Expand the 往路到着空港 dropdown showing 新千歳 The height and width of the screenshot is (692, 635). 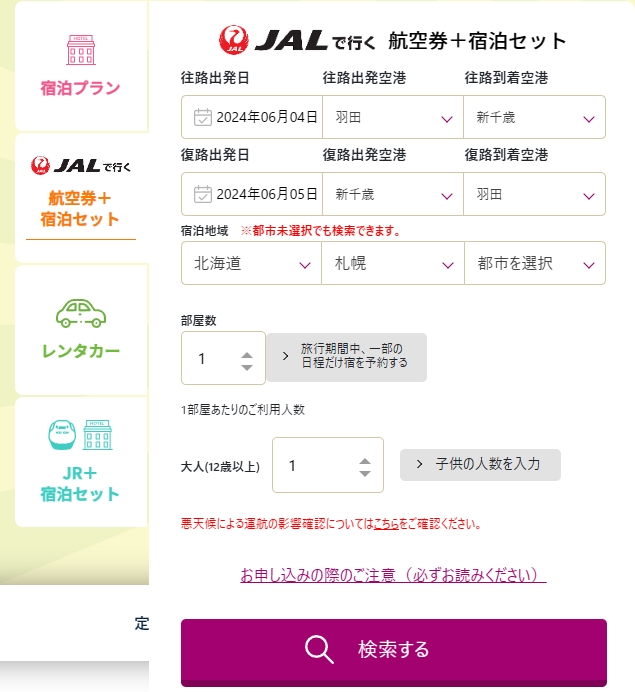coord(534,117)
